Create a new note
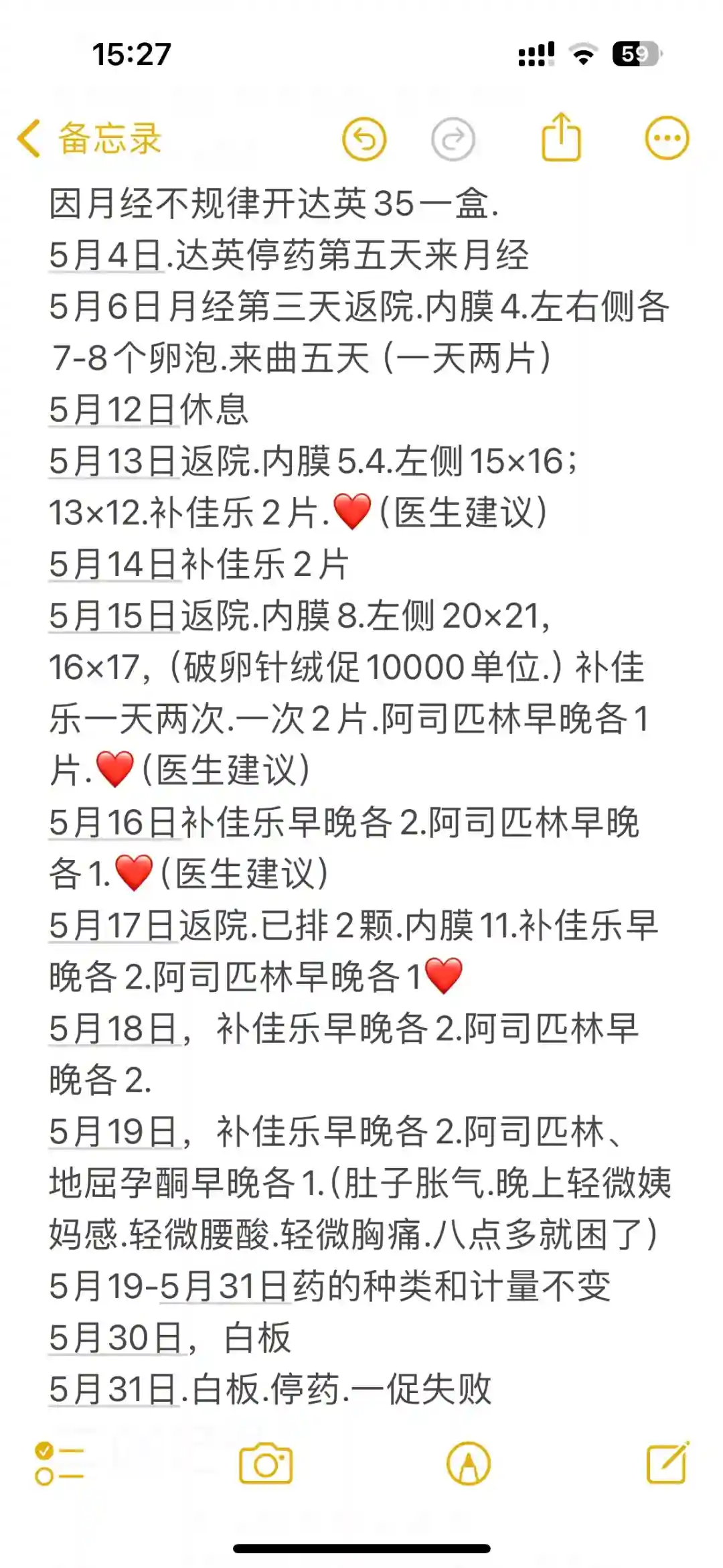The height and width of the screenshot is (1568, 723). point(667,1464)
